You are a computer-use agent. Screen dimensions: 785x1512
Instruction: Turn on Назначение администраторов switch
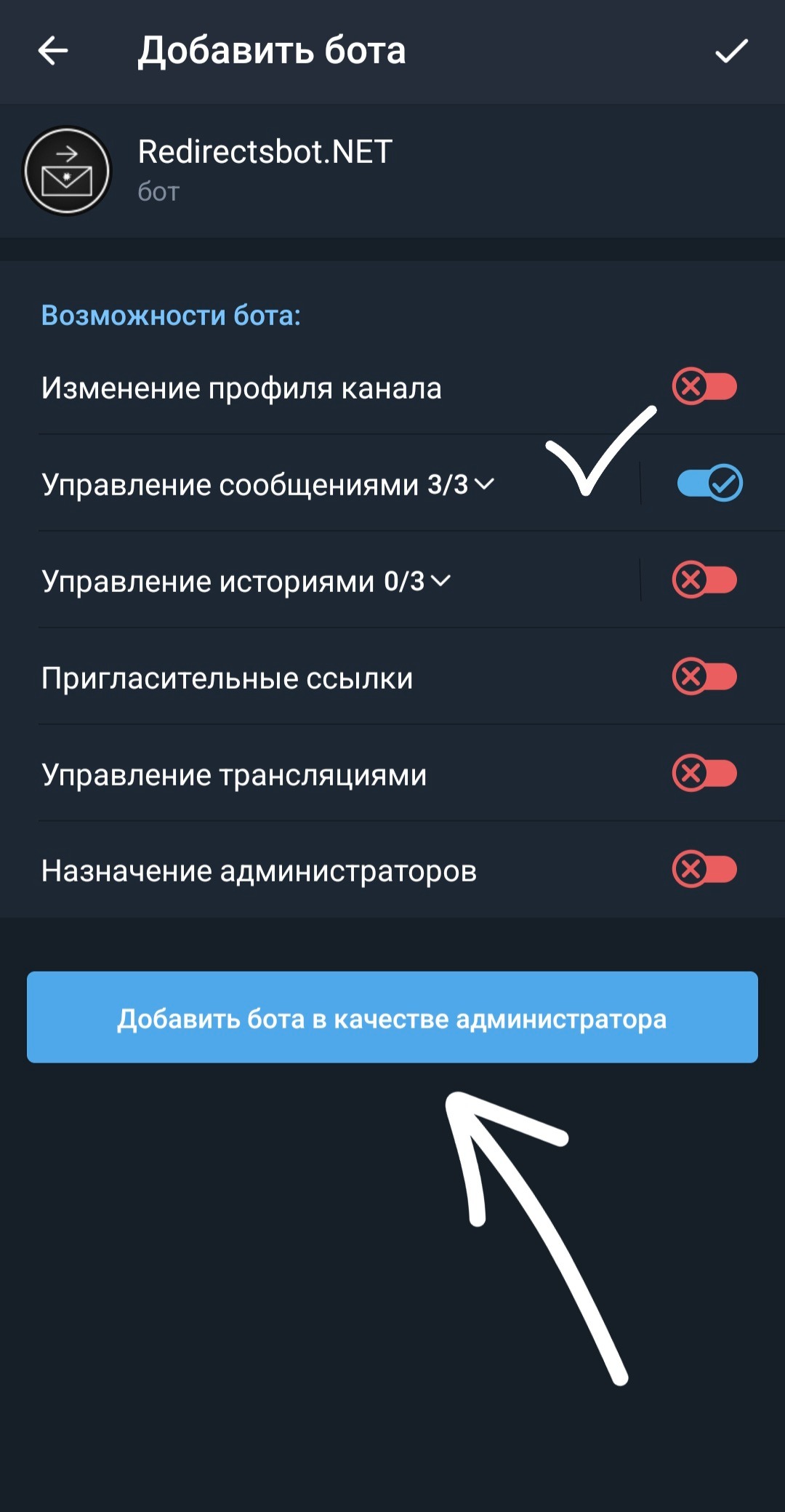(x=704, y=869)
